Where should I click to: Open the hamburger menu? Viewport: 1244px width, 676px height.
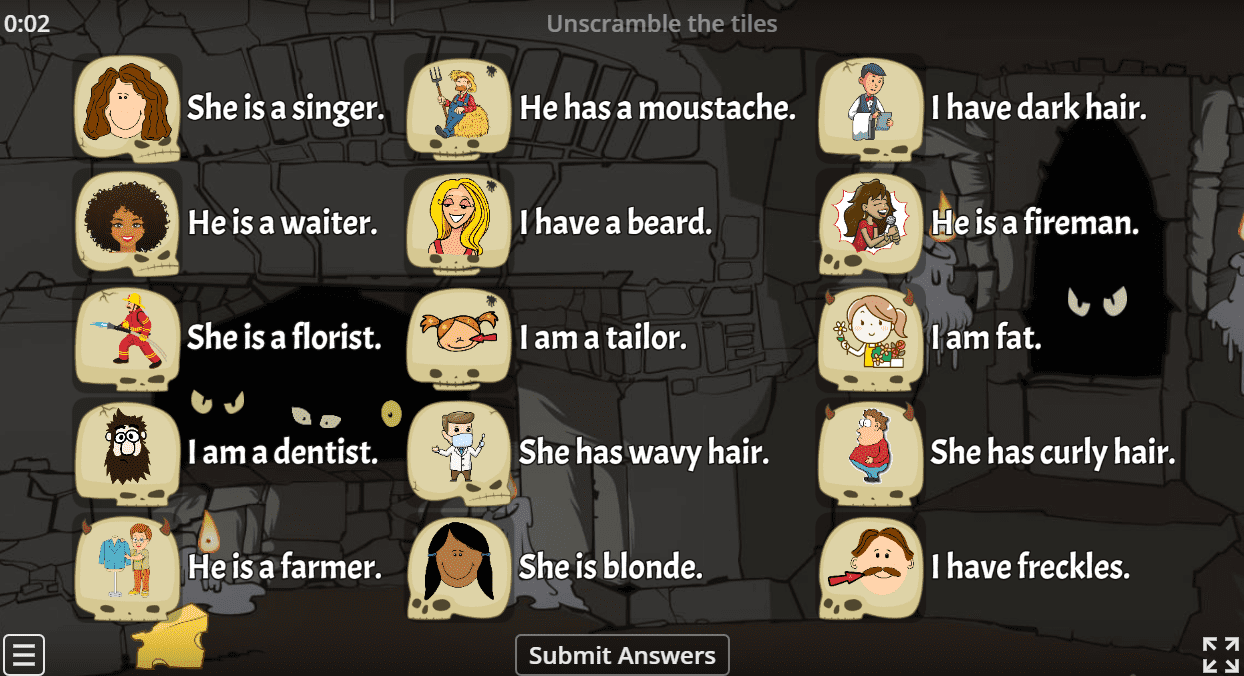pyautogui.click(x=24, y=655)
